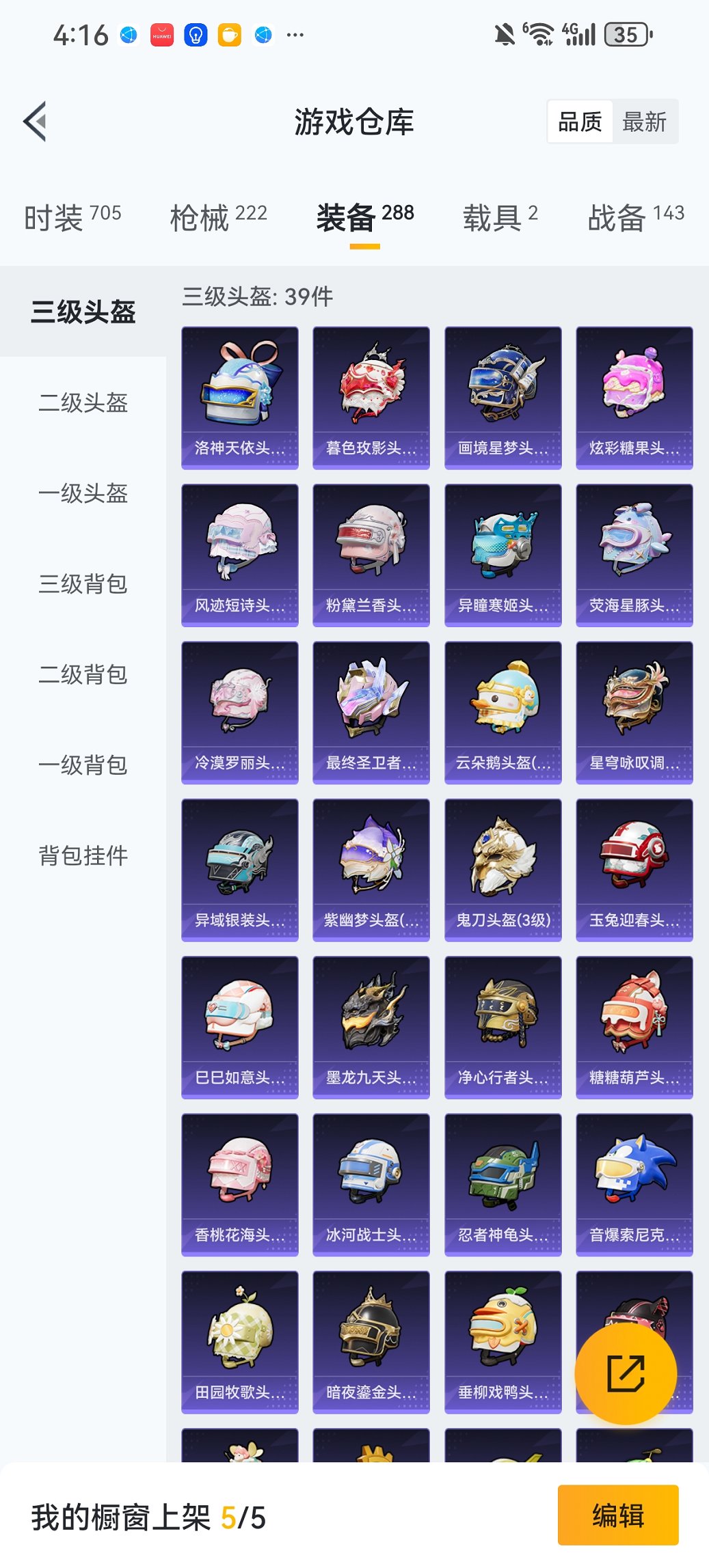The width and height of the screenshot is (709, 1568).
Task: Go back using the top-left arrow
Action: tap(36, 122)
